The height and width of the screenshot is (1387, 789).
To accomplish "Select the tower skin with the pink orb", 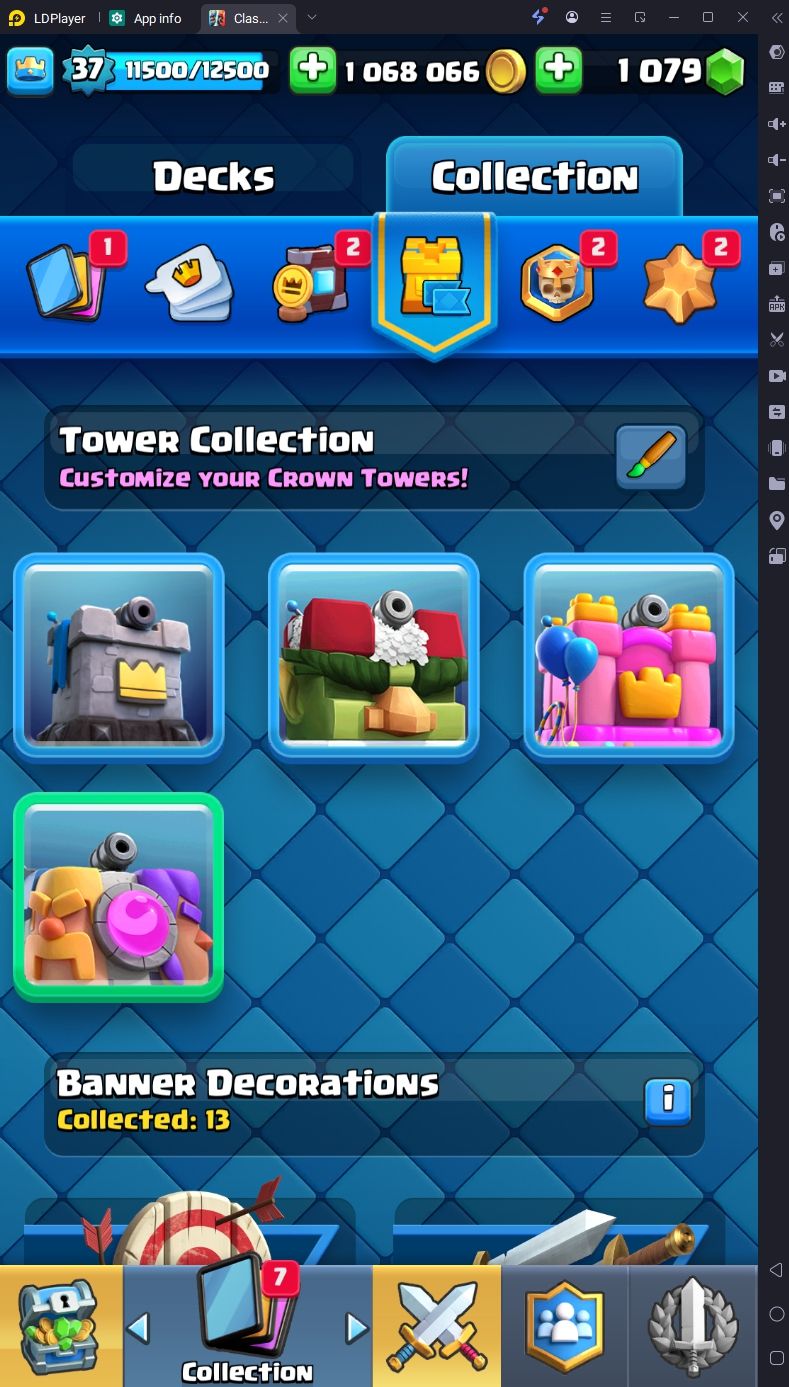I will 118,897.
